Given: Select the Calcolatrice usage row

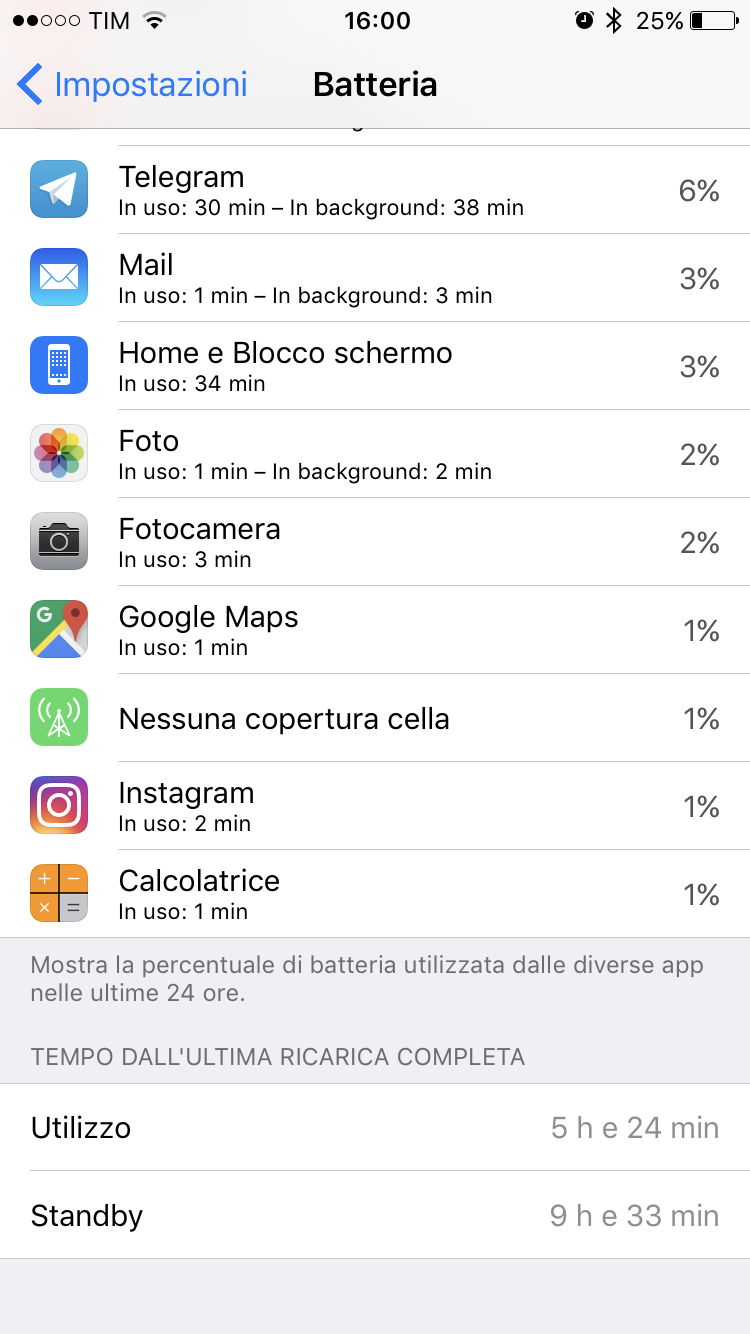Looking at the screenshot, I should coord(375,894).
